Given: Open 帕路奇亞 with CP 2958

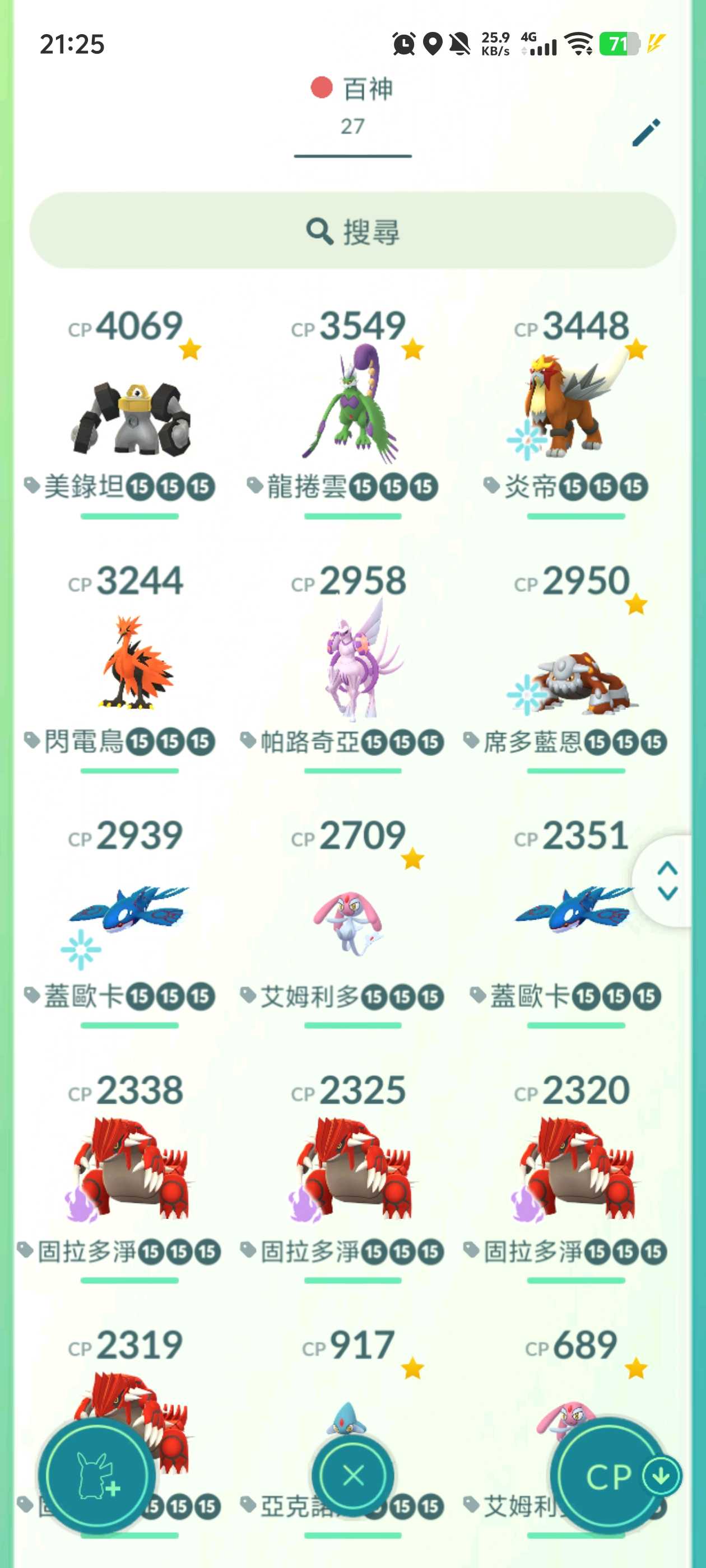Looking at the screenshot, I should 352,666.
